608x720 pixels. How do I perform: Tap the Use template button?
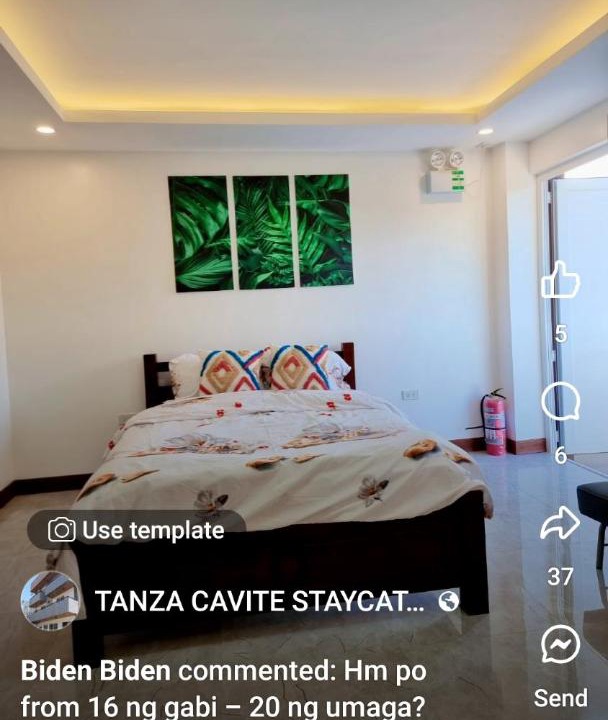[x=137, y=530]
